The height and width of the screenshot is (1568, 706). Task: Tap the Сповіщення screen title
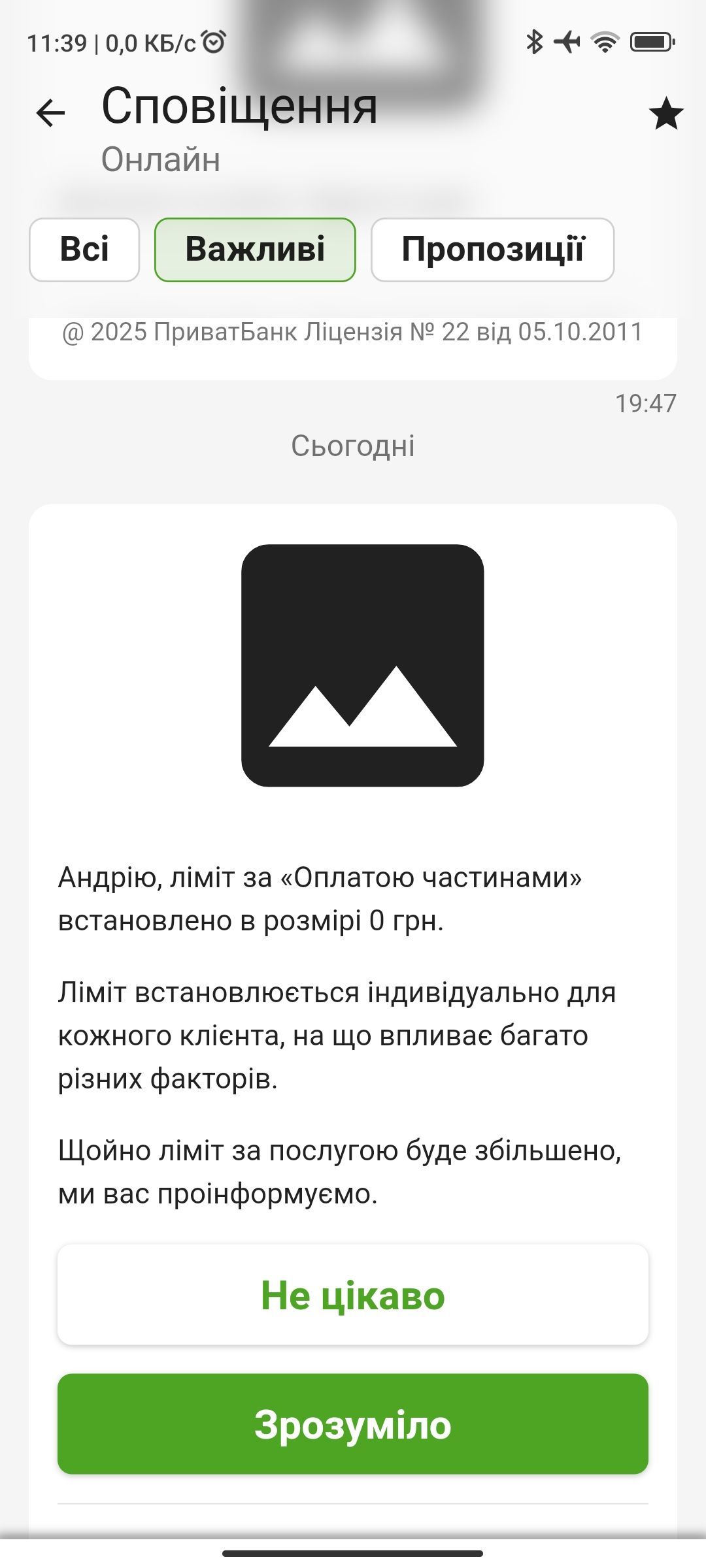241,106
